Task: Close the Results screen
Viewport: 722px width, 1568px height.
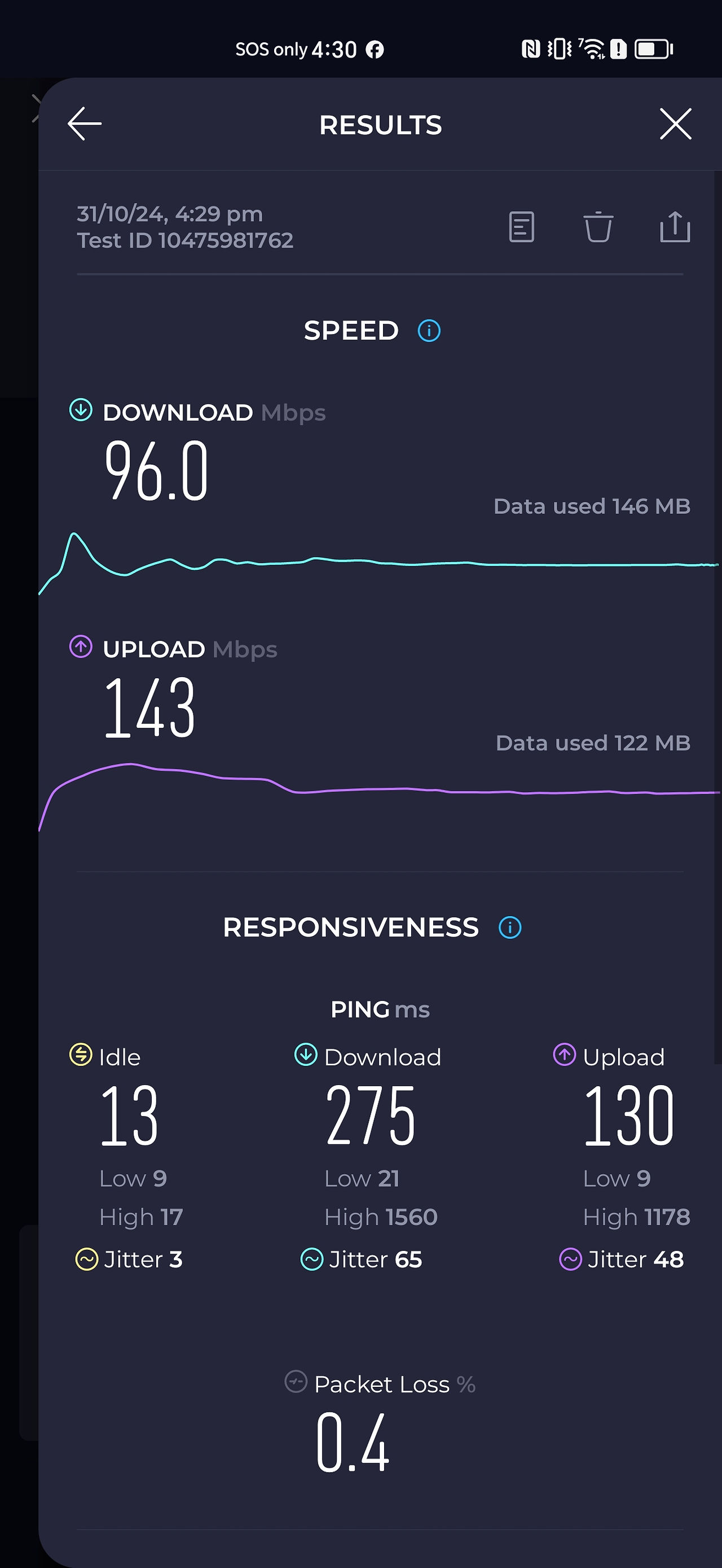Action: (x=676, y=124)
